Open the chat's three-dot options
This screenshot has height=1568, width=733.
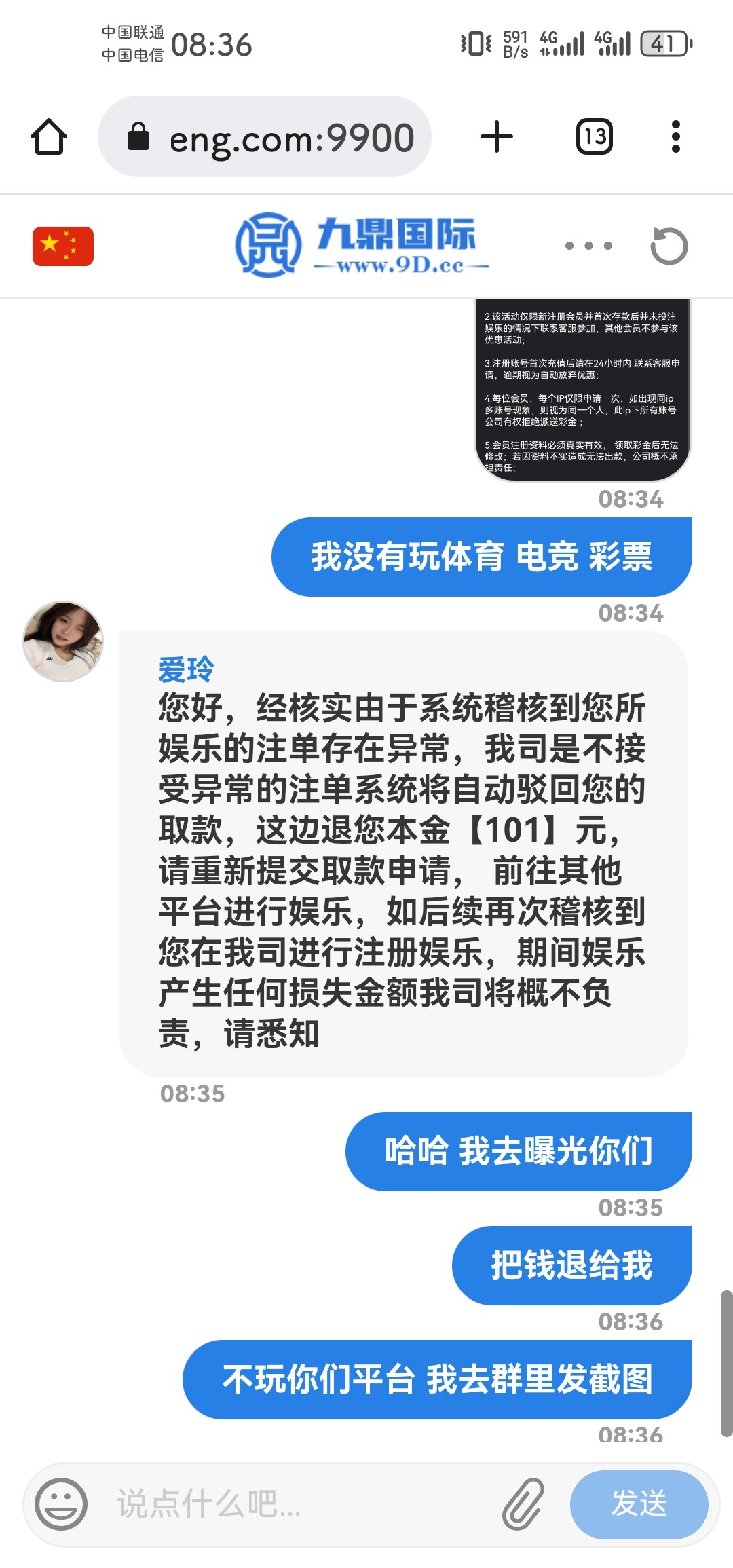coord(588,246)
